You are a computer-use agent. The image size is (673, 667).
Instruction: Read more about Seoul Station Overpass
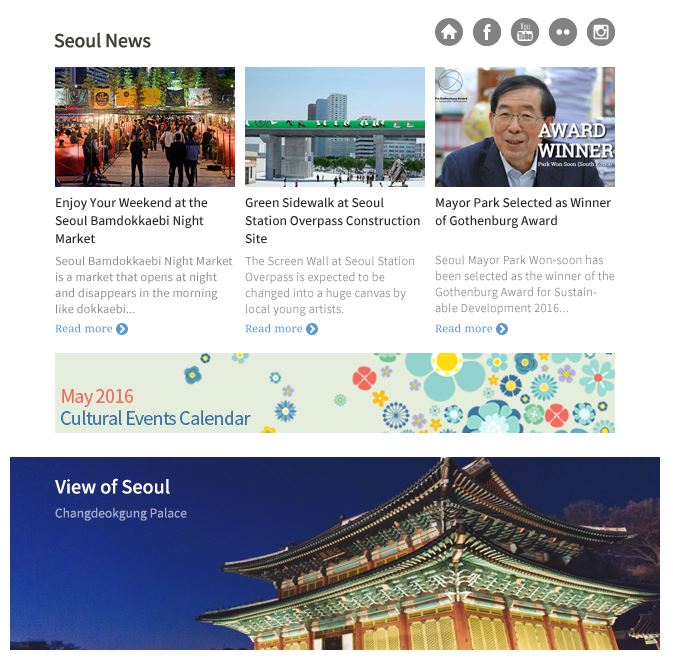(281, 329)
